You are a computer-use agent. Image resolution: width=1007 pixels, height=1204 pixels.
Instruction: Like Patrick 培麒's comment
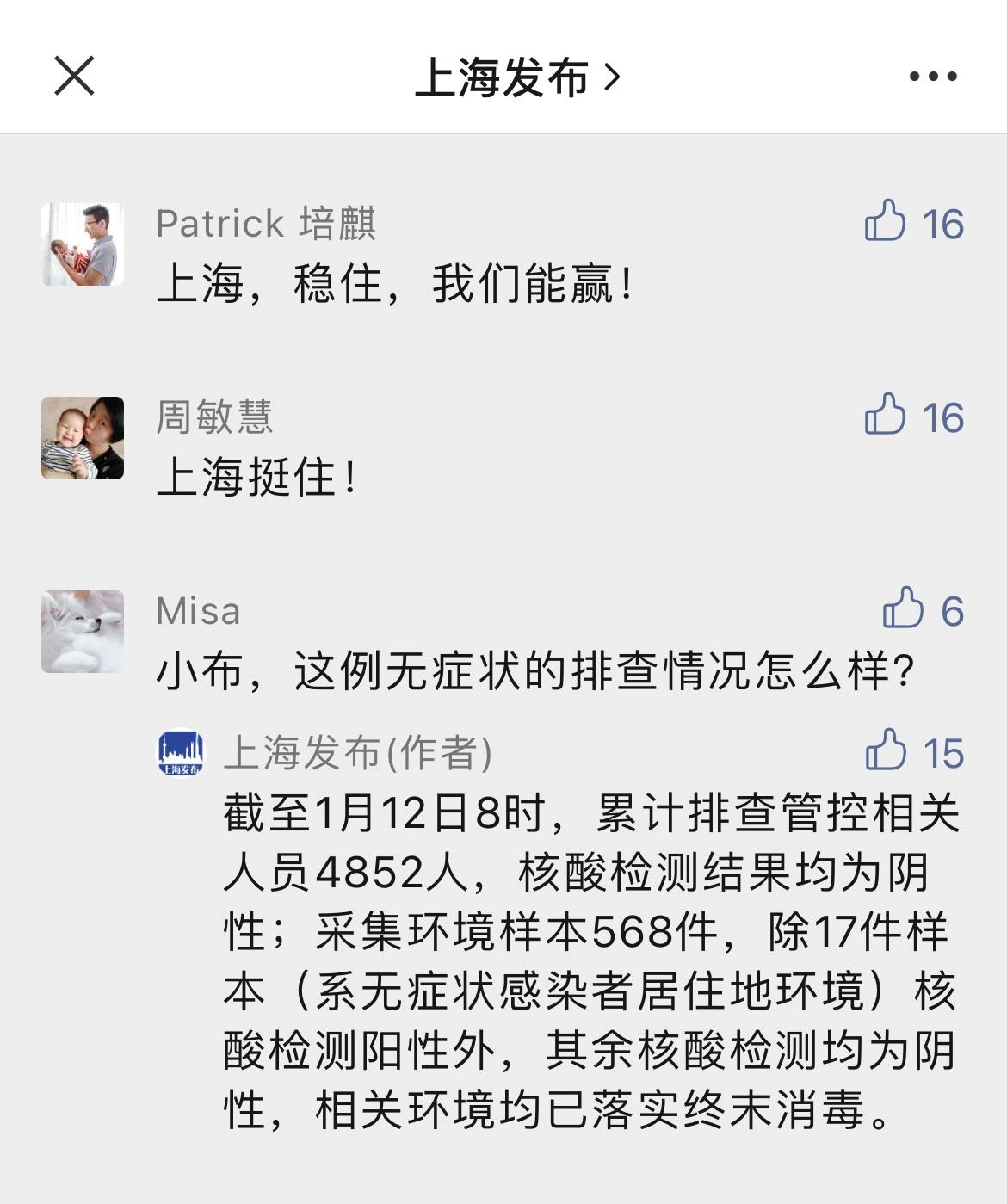[x=886, y=221]
